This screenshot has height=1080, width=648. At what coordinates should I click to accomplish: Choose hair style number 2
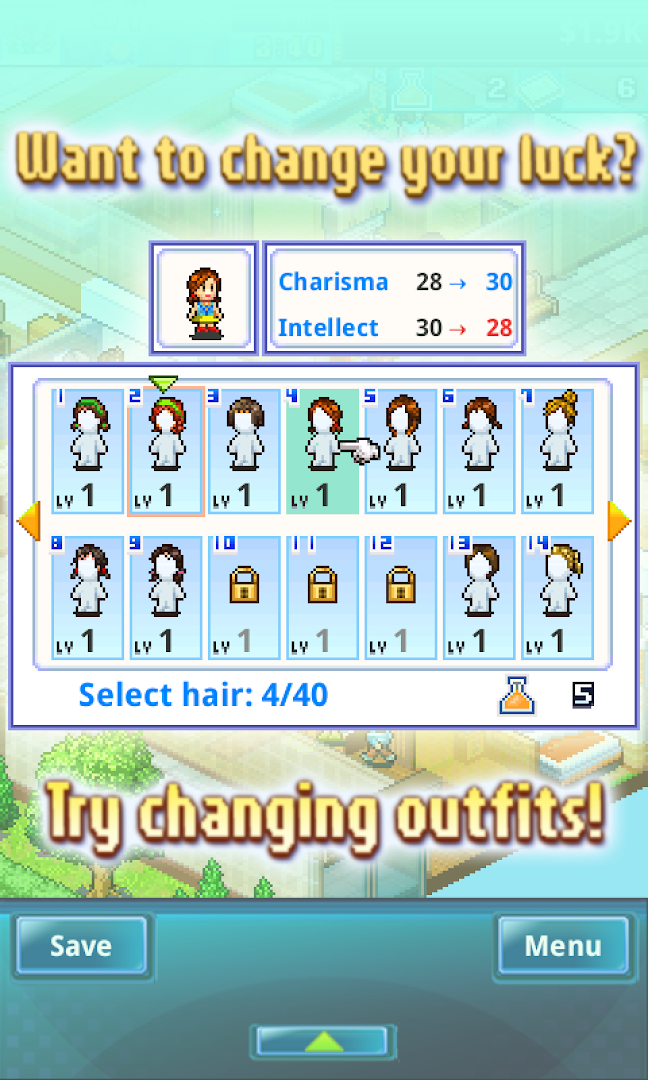pos(166,451)
